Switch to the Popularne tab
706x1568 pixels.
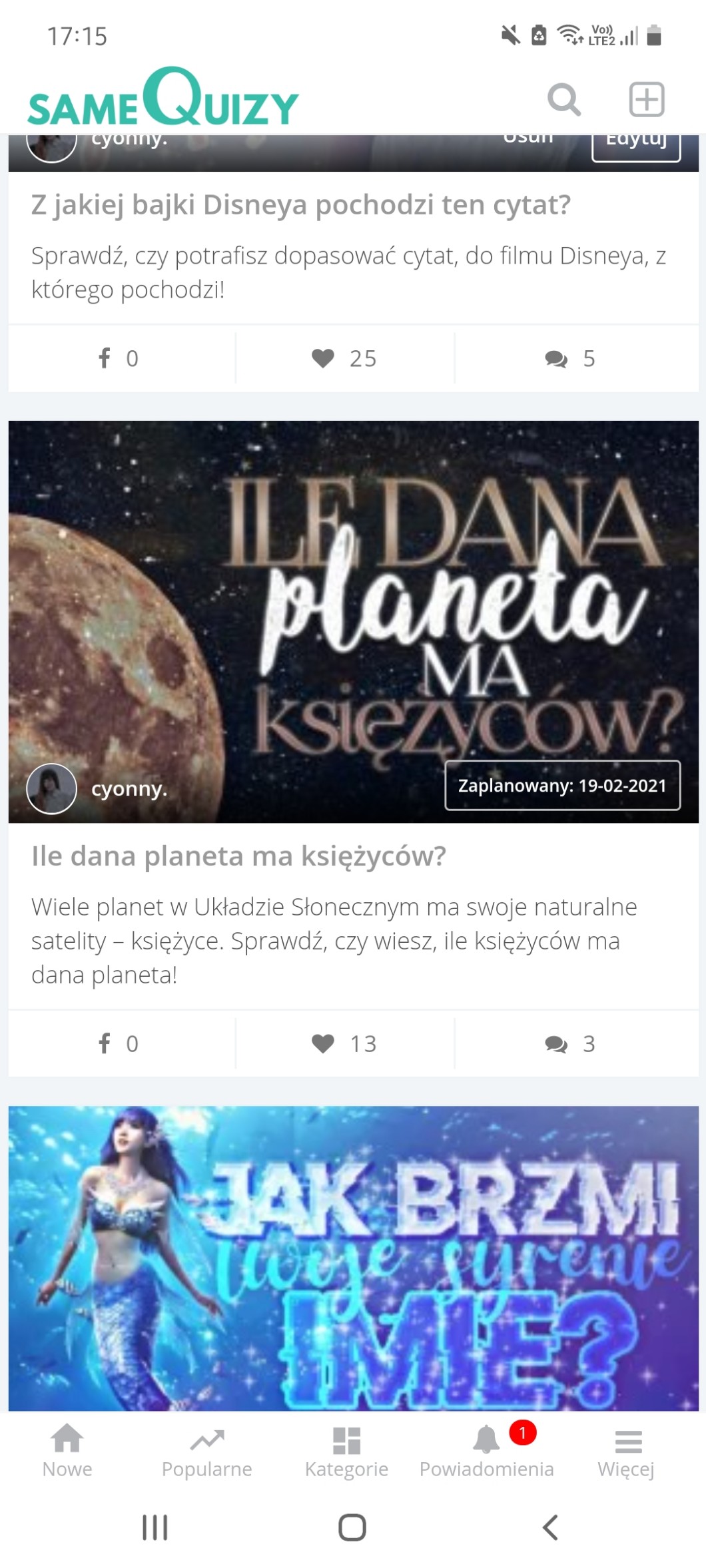pyautogui.click(x=206, y=1449)
